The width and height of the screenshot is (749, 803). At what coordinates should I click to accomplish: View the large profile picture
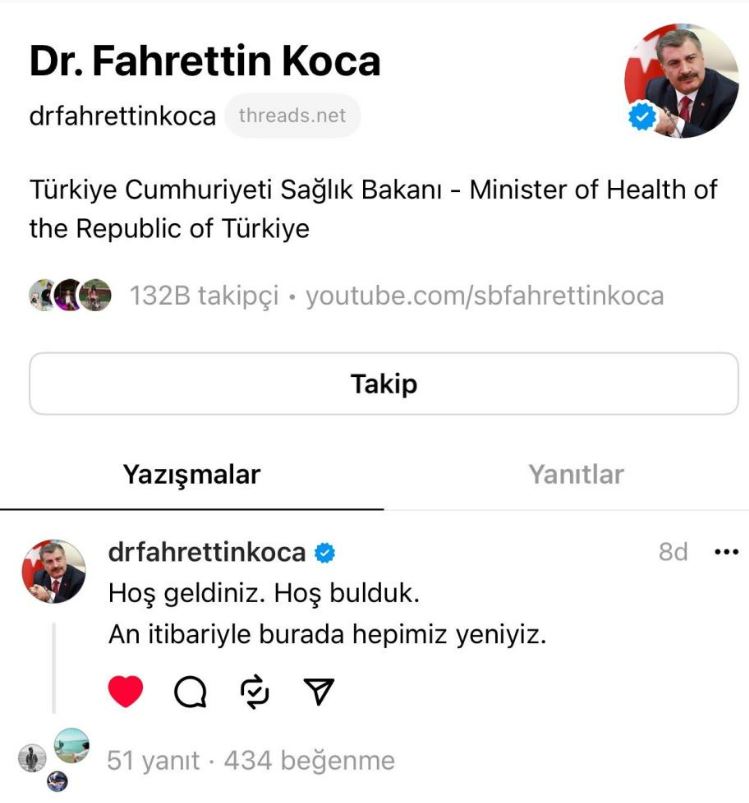tap(681, 82)
